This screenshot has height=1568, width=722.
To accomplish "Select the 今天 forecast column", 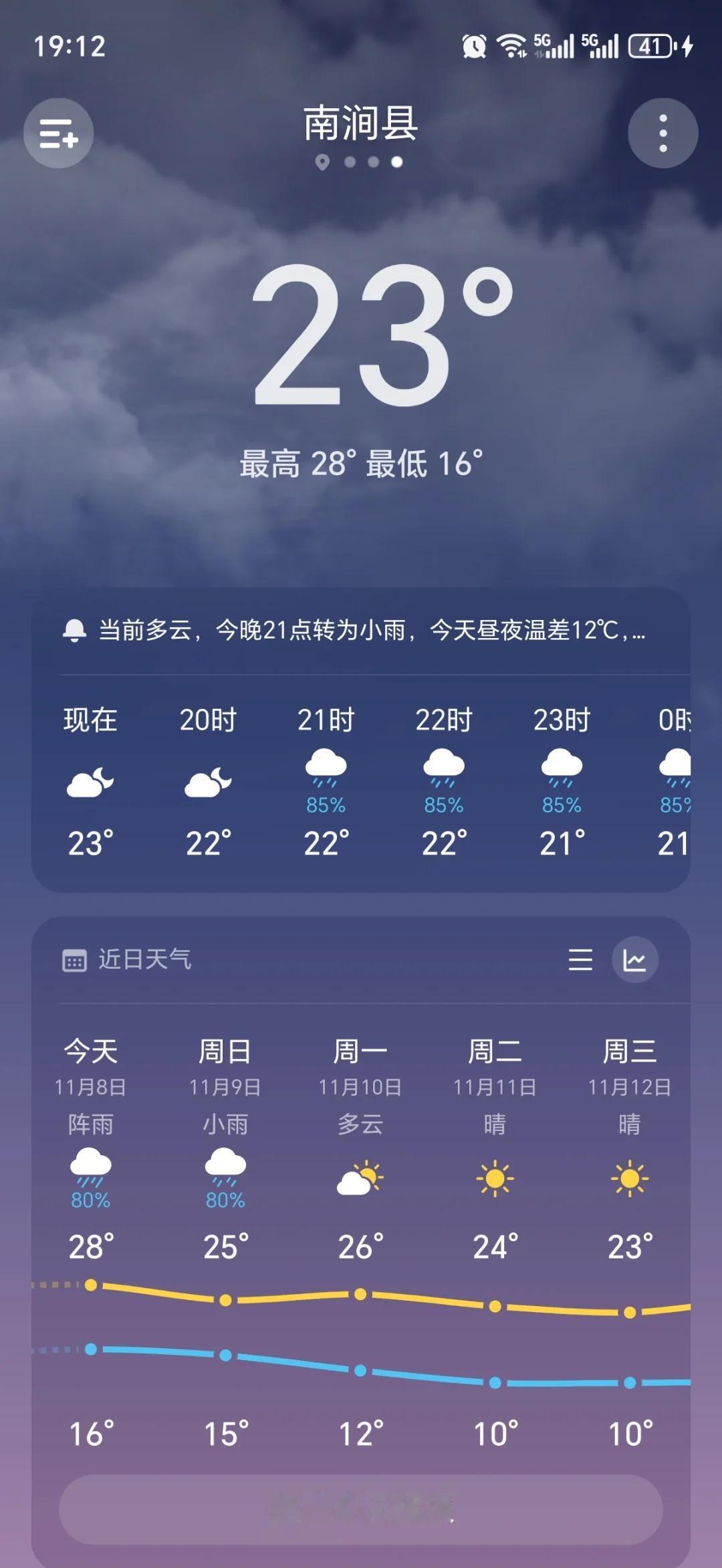I will [x=92, y=1136].
